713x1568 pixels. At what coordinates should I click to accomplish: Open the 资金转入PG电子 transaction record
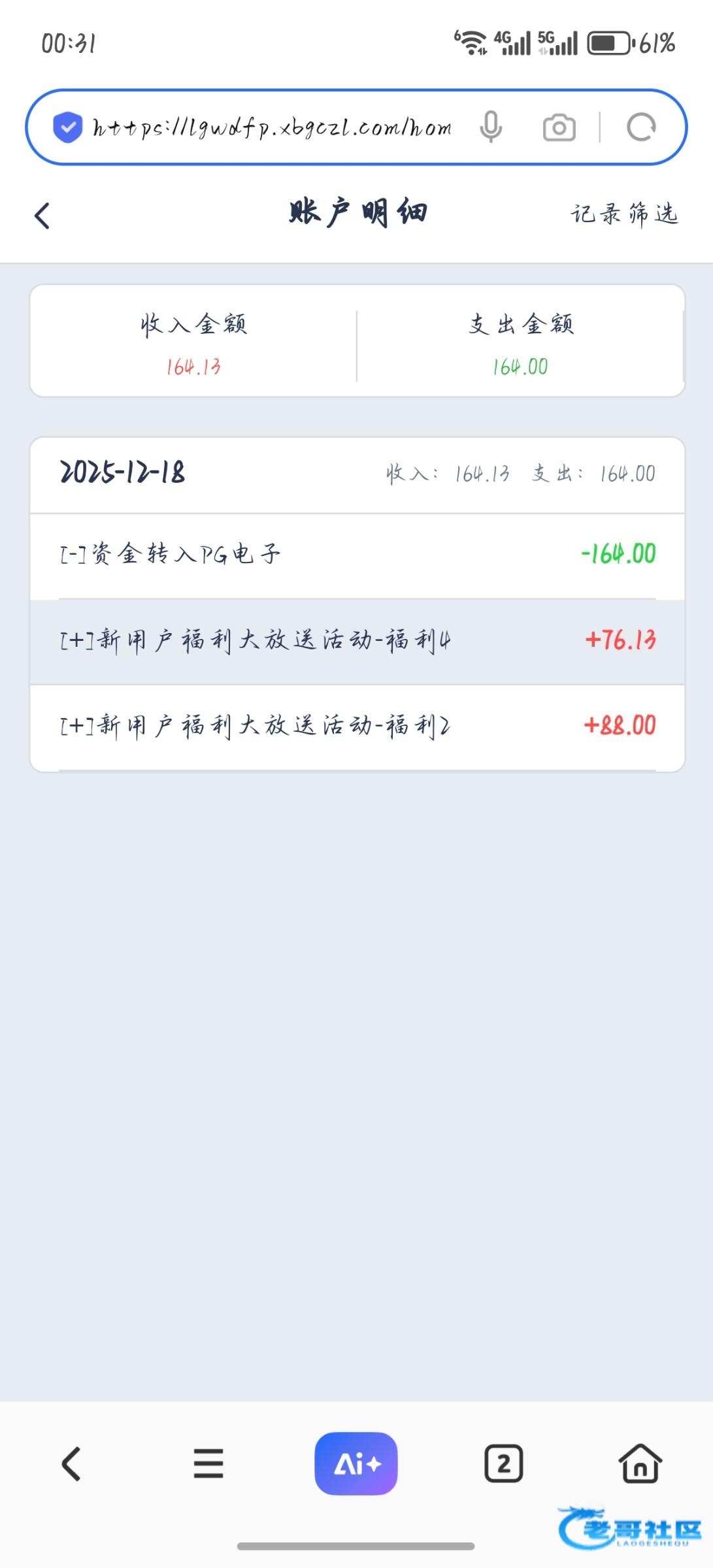tap(357, 555)
